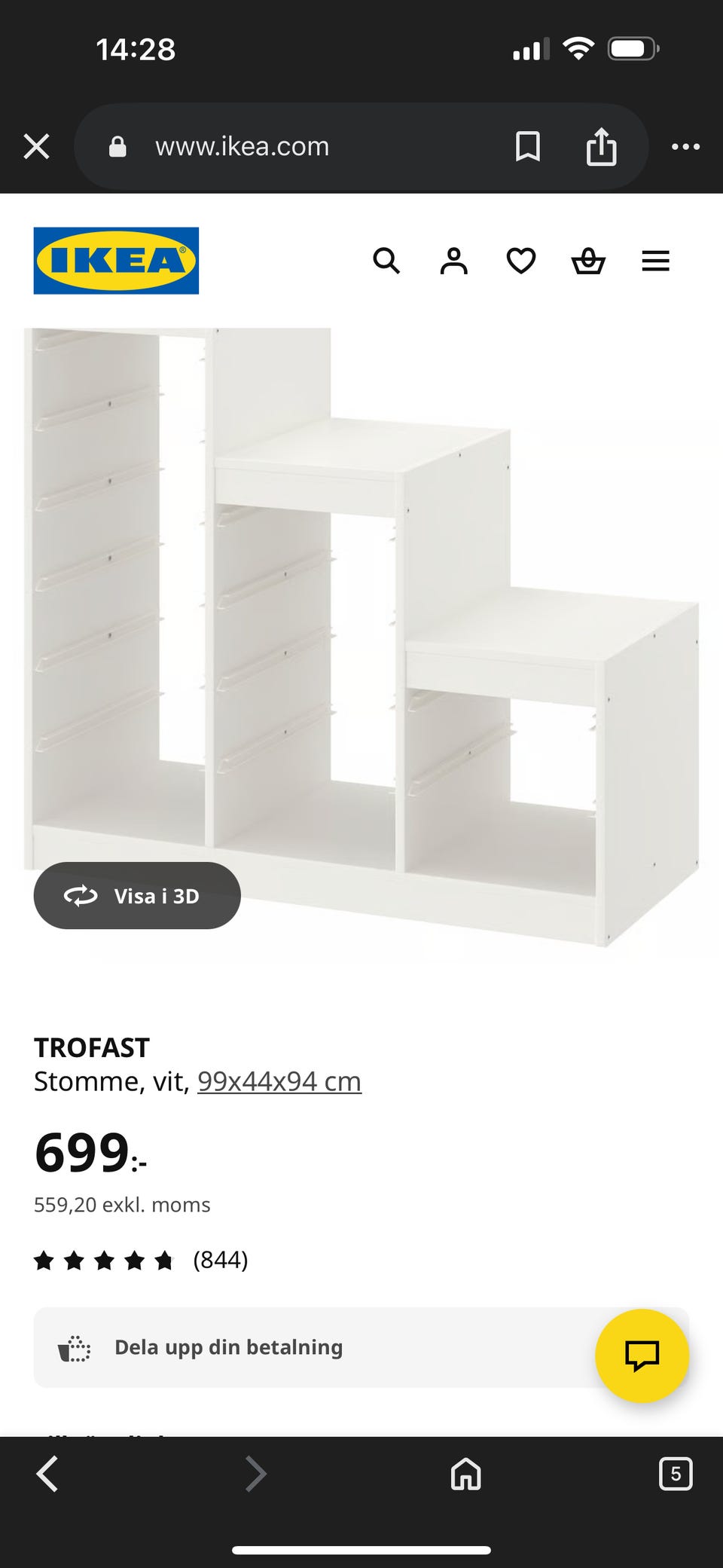Open IKEA site search
The height and width of the screenshot is (1568, 723).
coord(386,261)
